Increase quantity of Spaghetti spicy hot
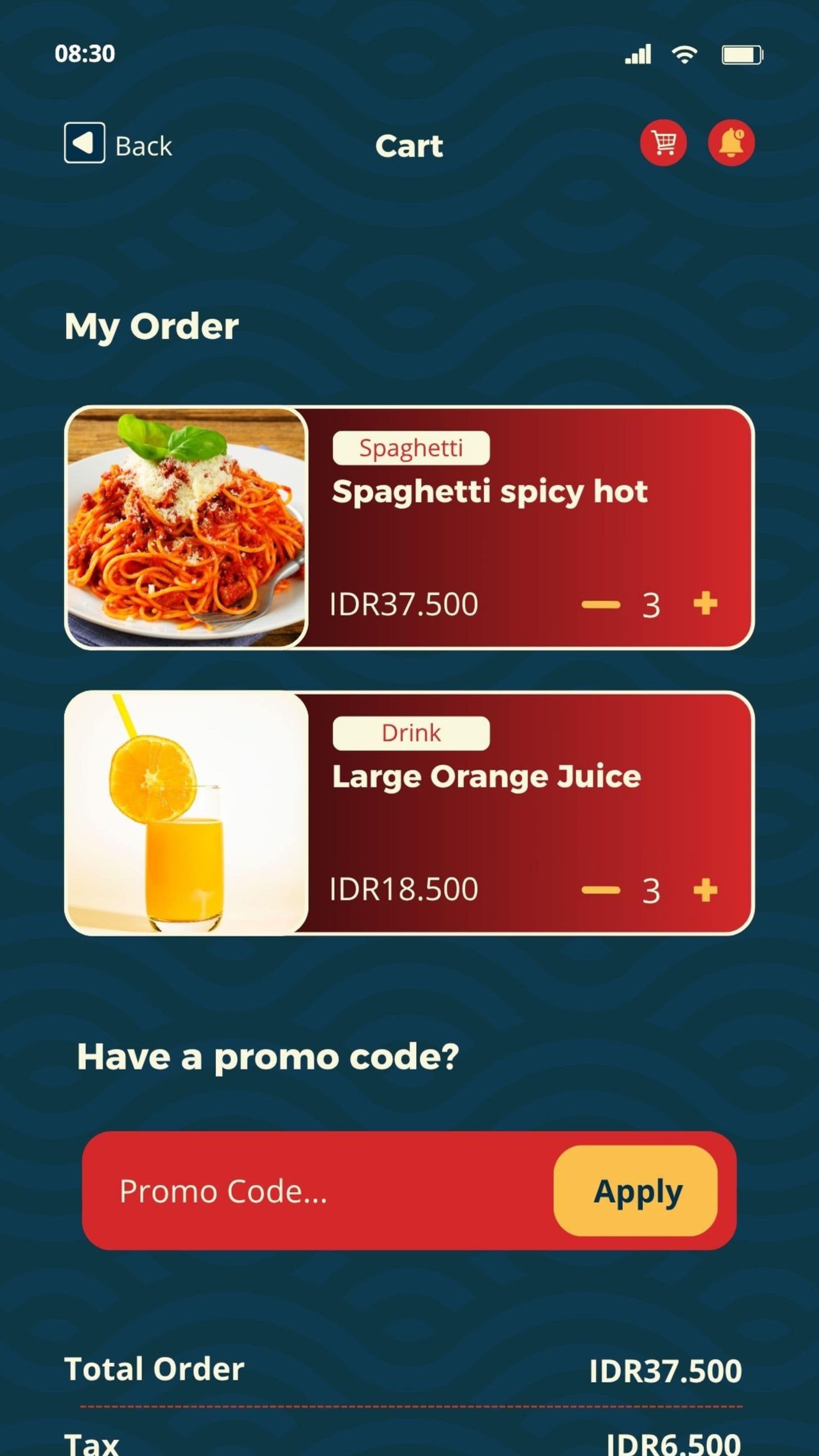 pyautogui.click(x=704, y=604)
